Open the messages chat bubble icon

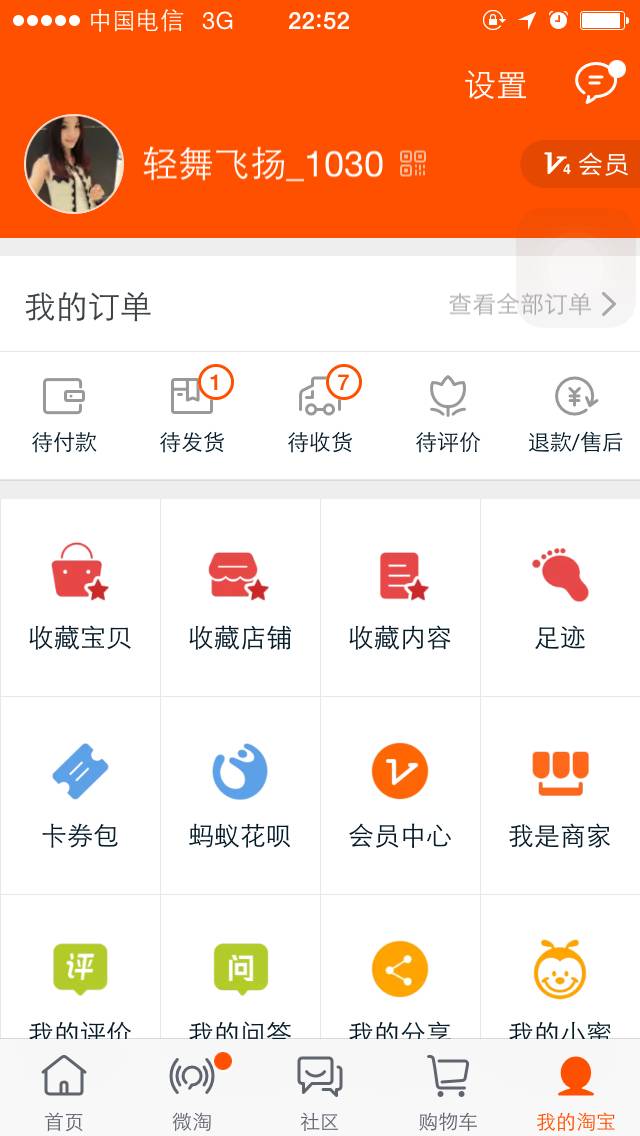tap(597, 84)
